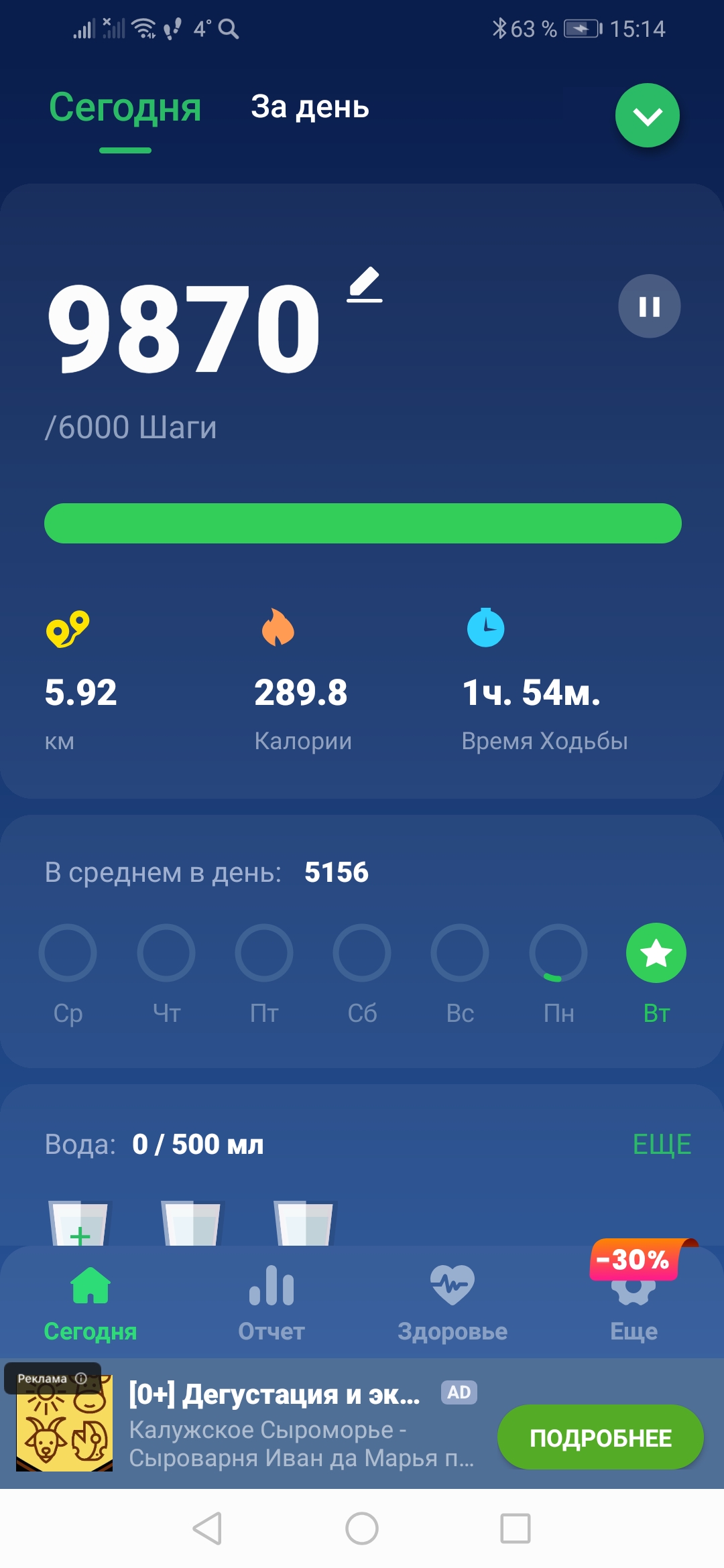The height and width of the screenshot is (1568, 724).
Task: Go to the Здоровье tab
Action: pyautogui.click(x=452, y=1303)
